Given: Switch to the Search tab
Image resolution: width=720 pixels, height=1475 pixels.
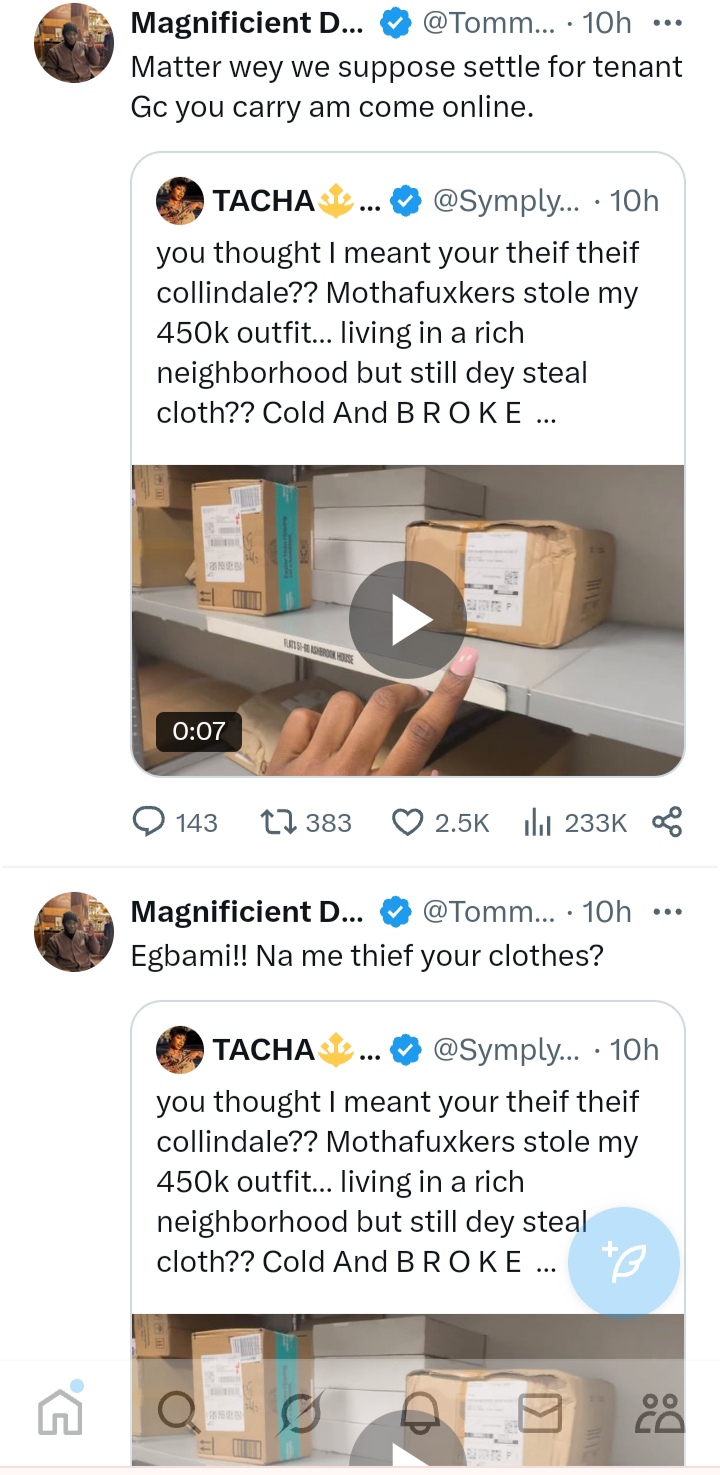Looking at the screenshot, I should tap(178, 1412).
